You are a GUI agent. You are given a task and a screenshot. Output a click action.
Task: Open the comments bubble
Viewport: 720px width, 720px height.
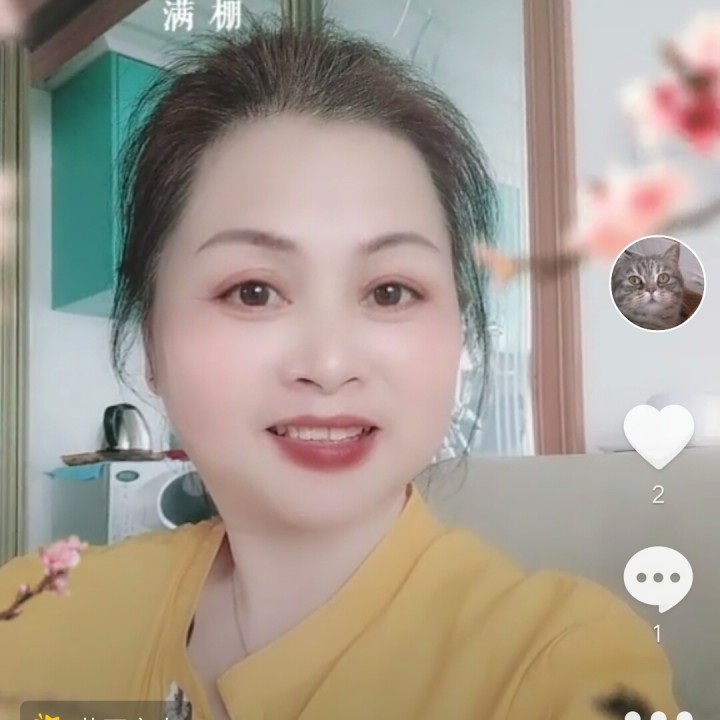click(x=658, y=579)
